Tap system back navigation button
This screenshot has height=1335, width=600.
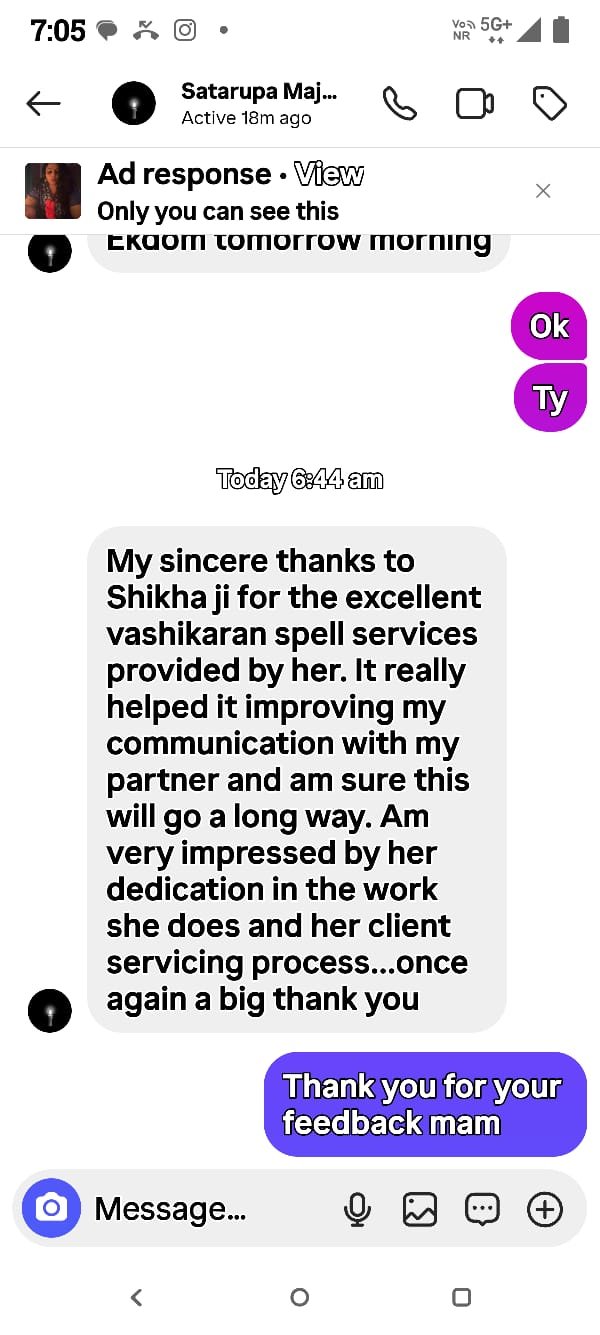(137, 1297)
